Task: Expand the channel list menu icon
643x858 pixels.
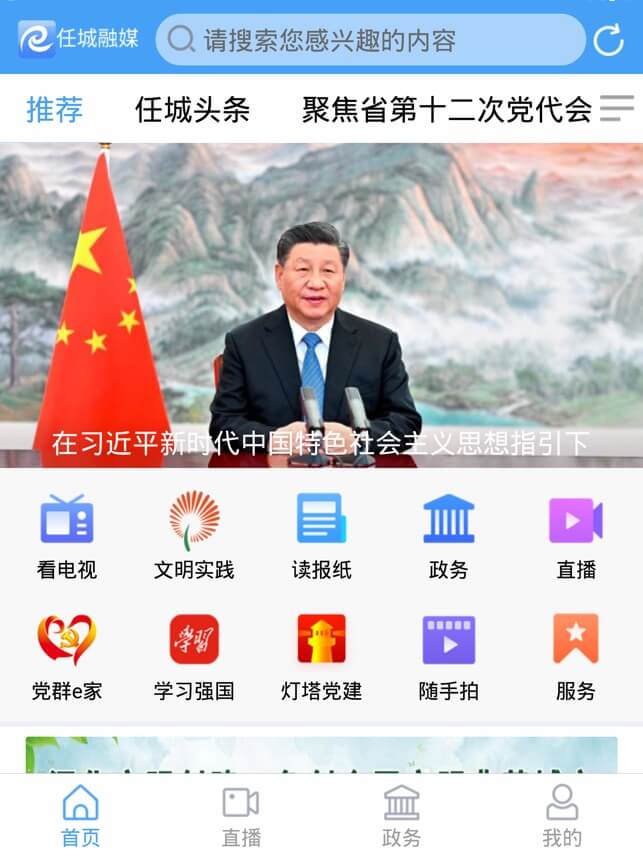Action: pos(616,108)
